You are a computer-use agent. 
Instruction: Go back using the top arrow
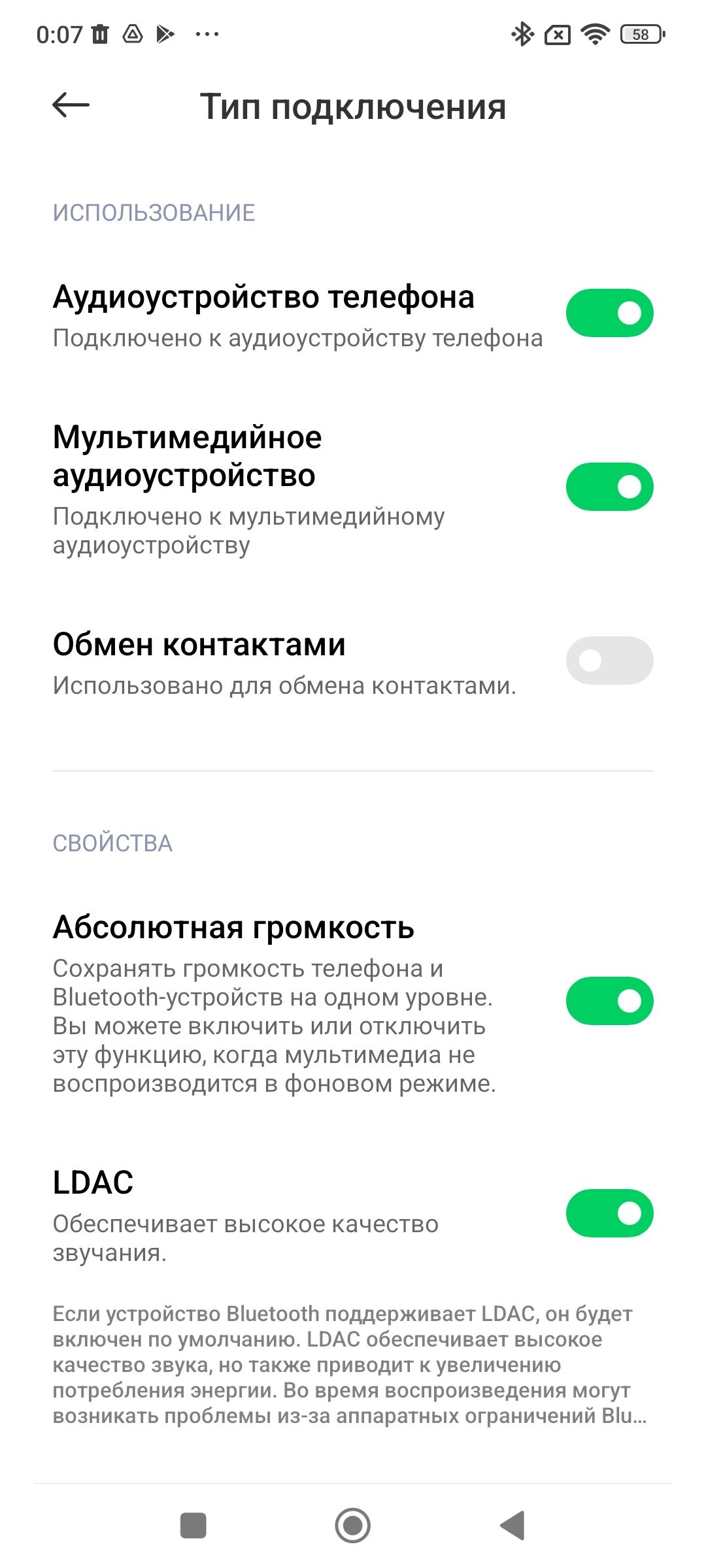tap(71, 105)
